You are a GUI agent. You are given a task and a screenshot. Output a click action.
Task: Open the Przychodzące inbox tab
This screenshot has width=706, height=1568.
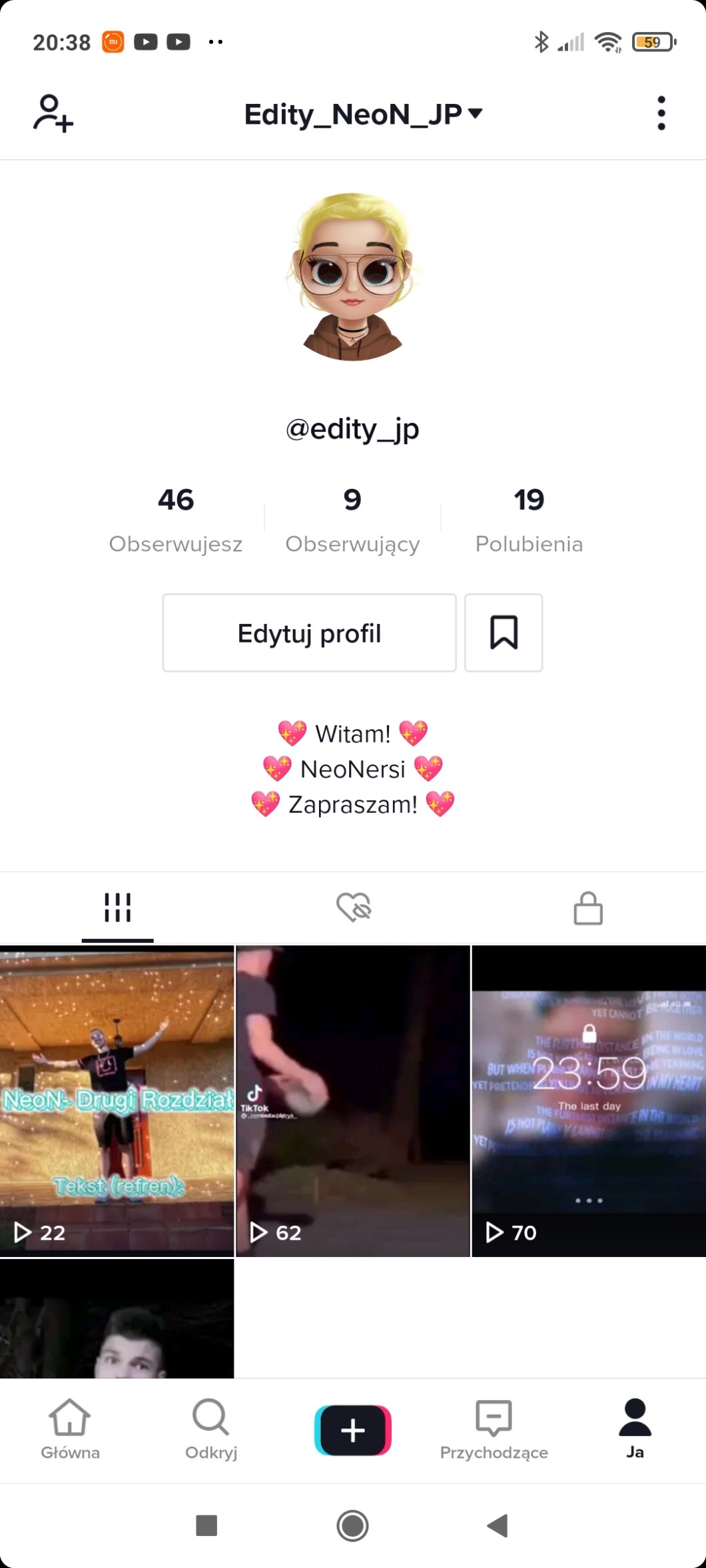(494, 1428)
